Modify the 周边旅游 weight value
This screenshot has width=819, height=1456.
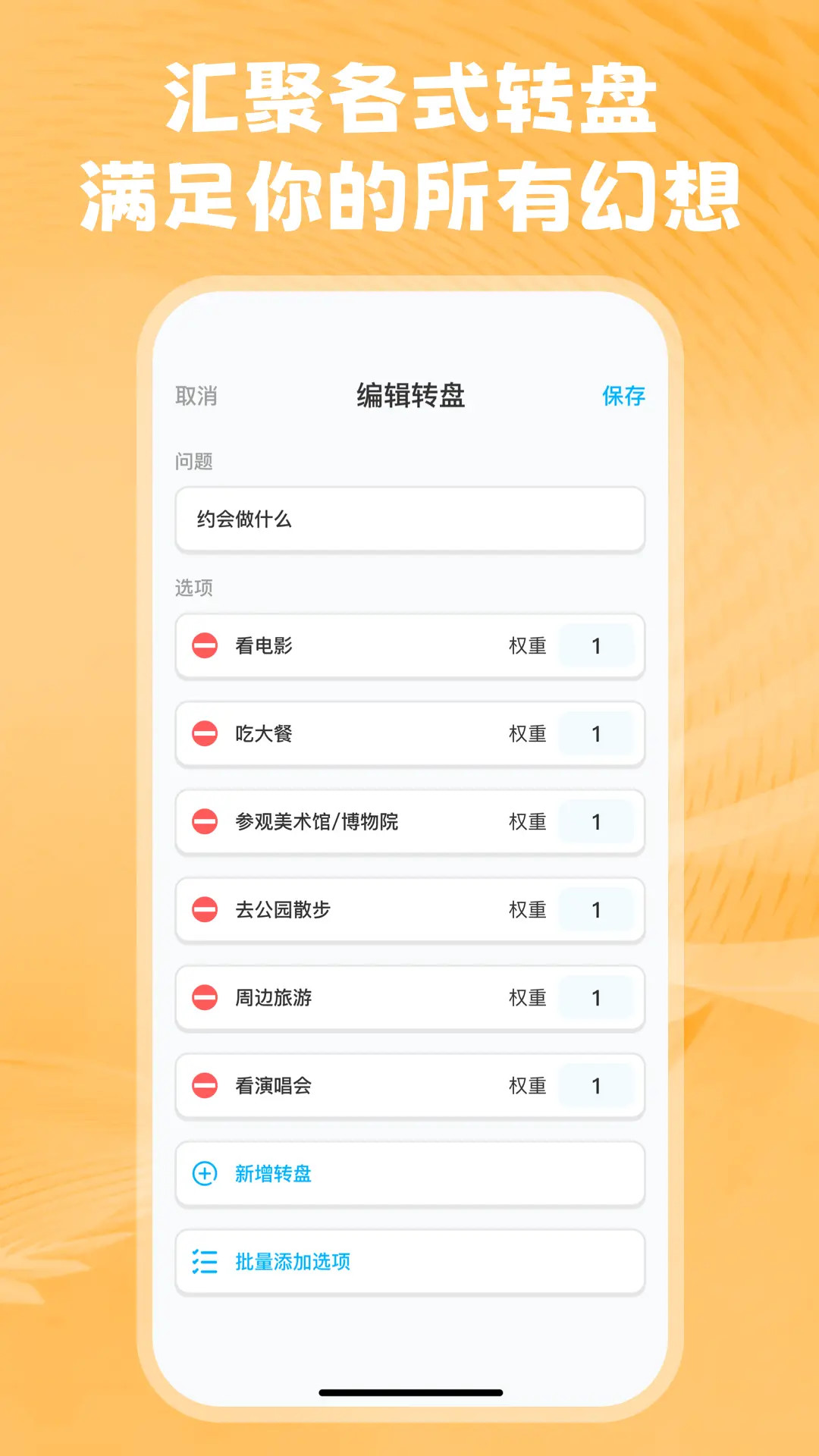point(598,999)
